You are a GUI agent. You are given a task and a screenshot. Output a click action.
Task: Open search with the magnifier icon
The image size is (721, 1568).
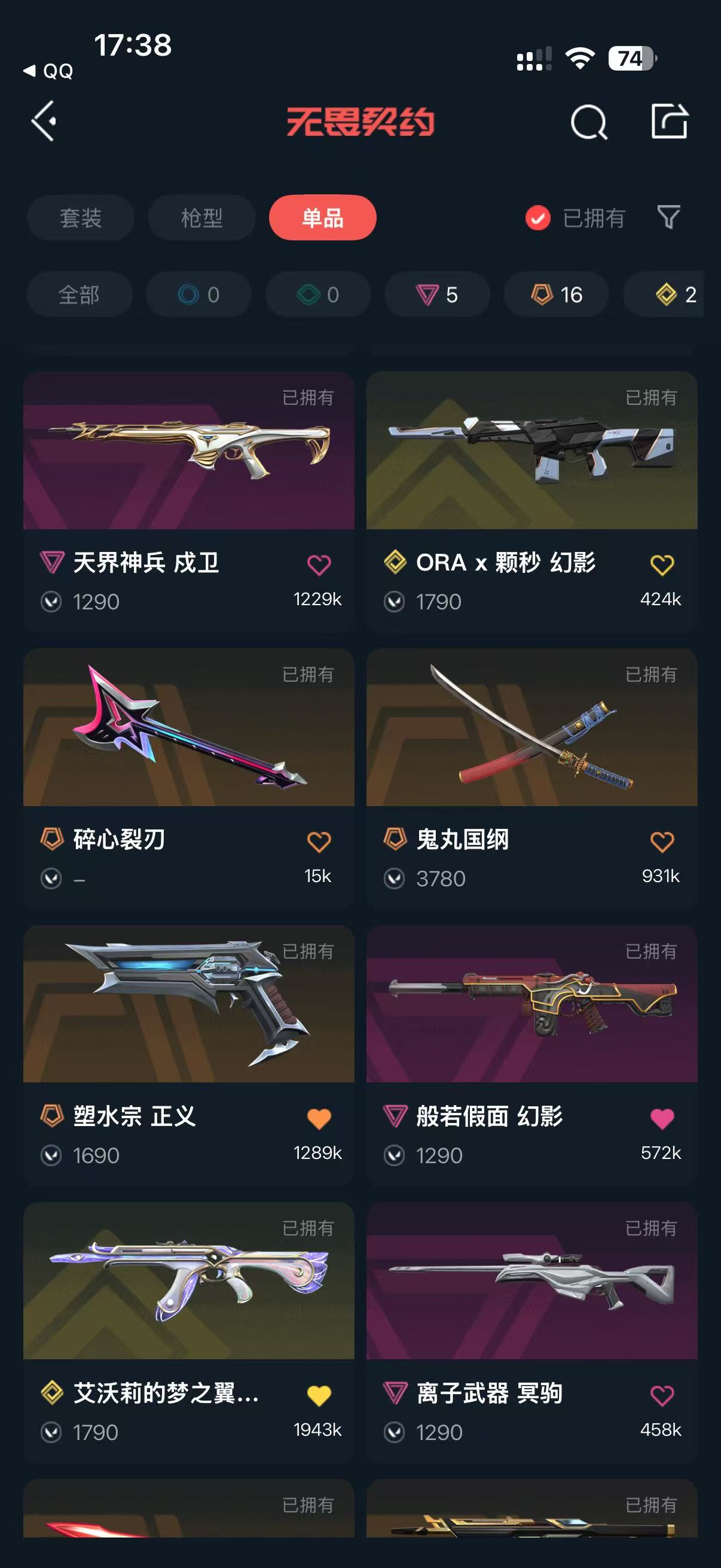588,123
